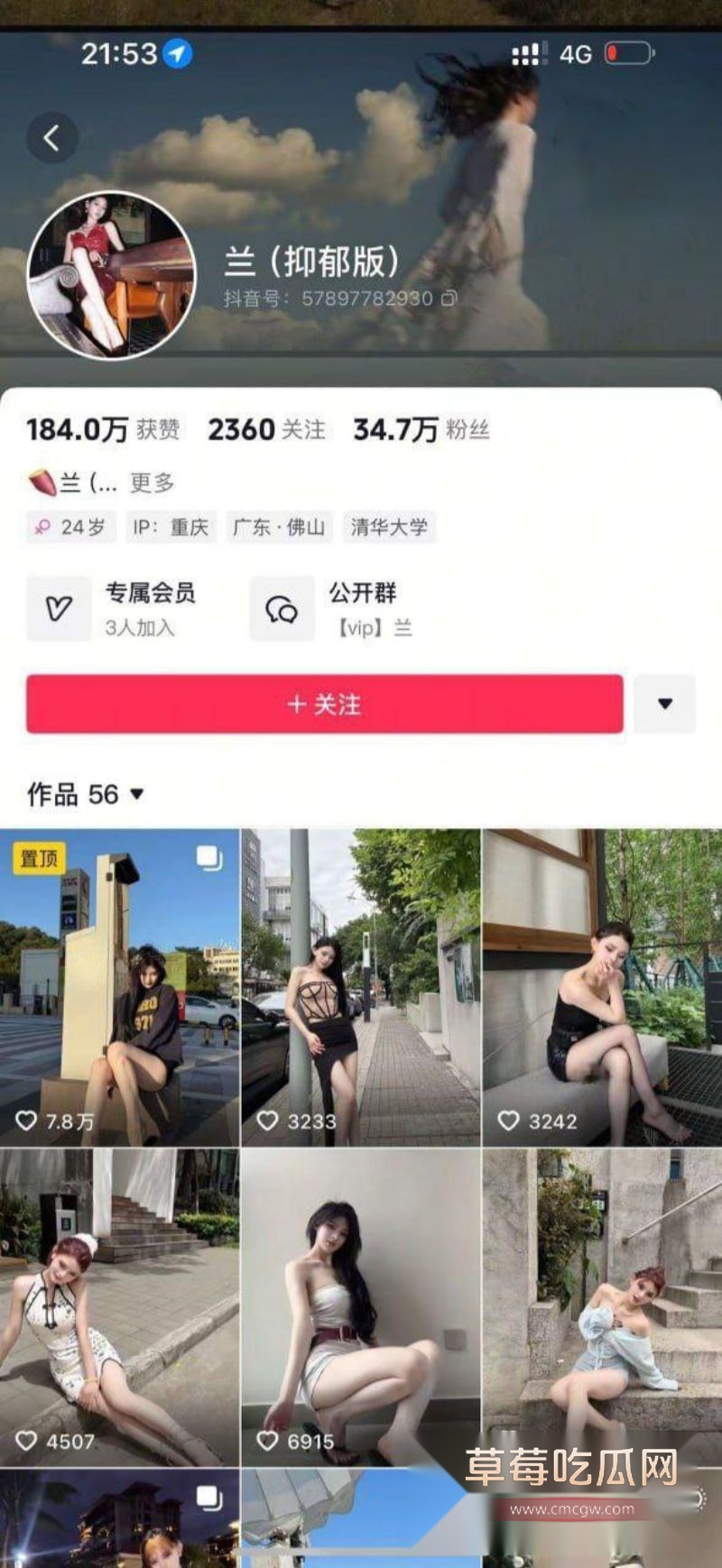Open the 清华大学 tag
722x1568 pixels.
(391, 527)
